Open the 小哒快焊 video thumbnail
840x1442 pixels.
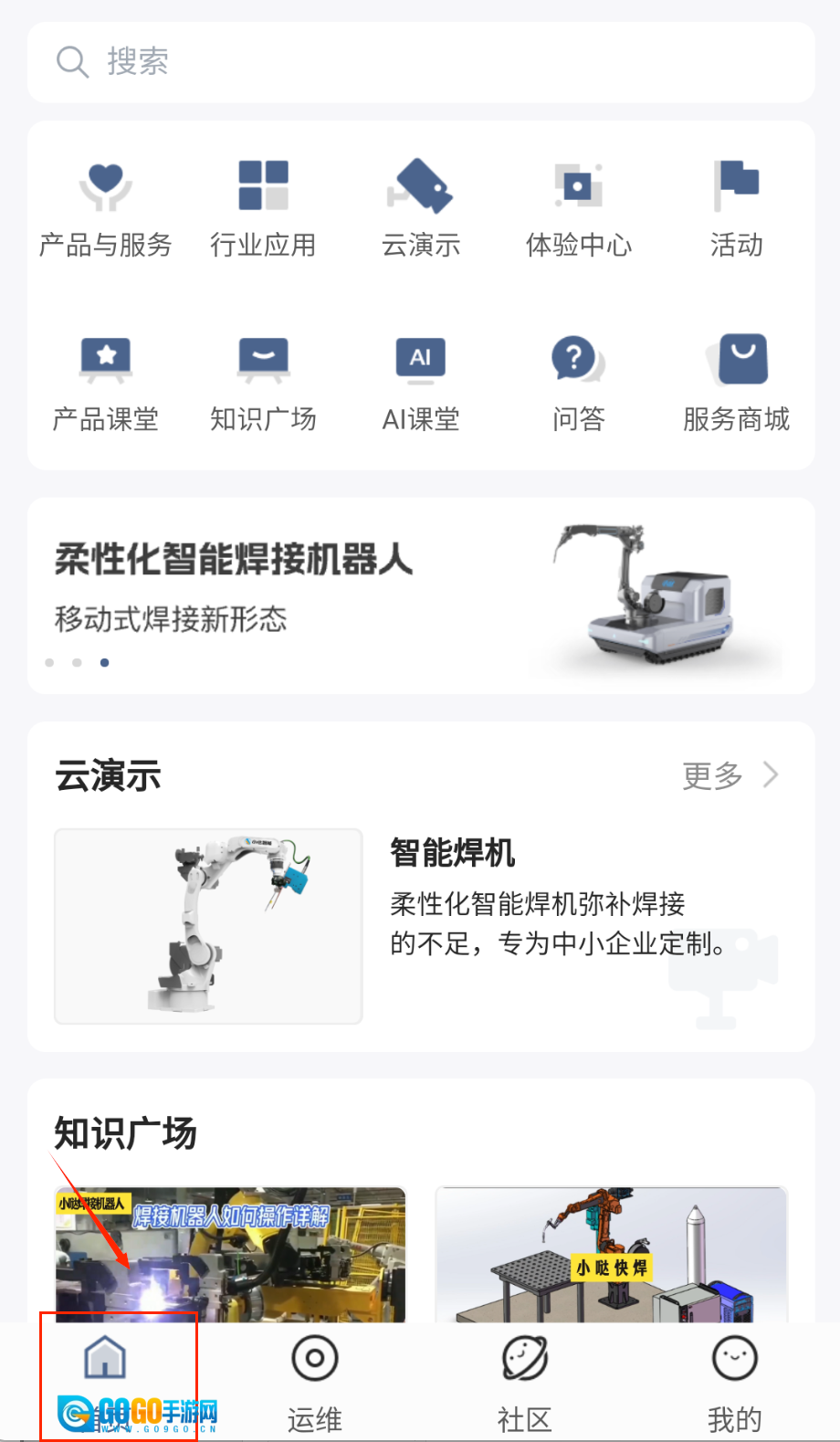[x=611, y=1255]
